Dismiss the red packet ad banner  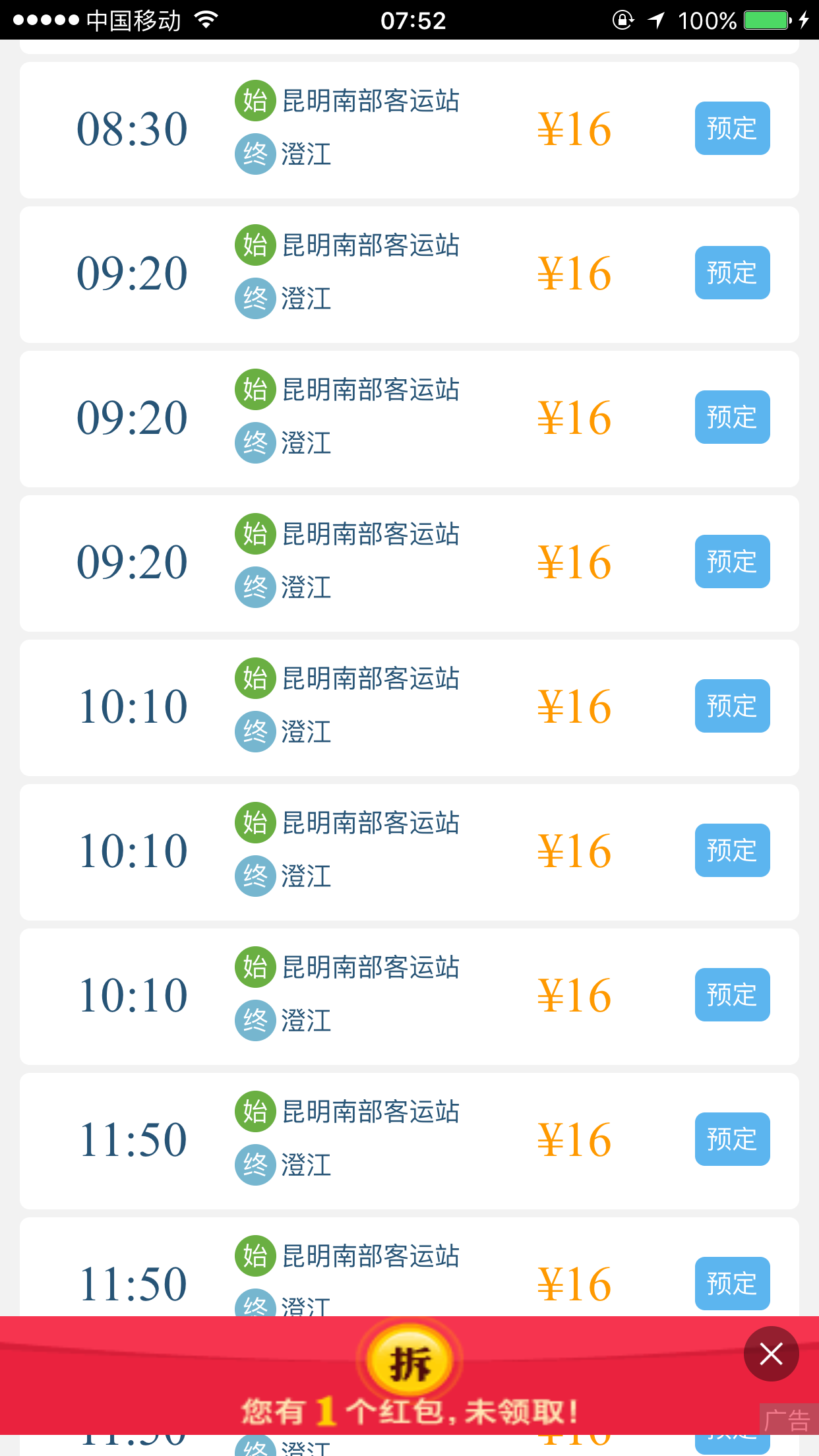771,1354
